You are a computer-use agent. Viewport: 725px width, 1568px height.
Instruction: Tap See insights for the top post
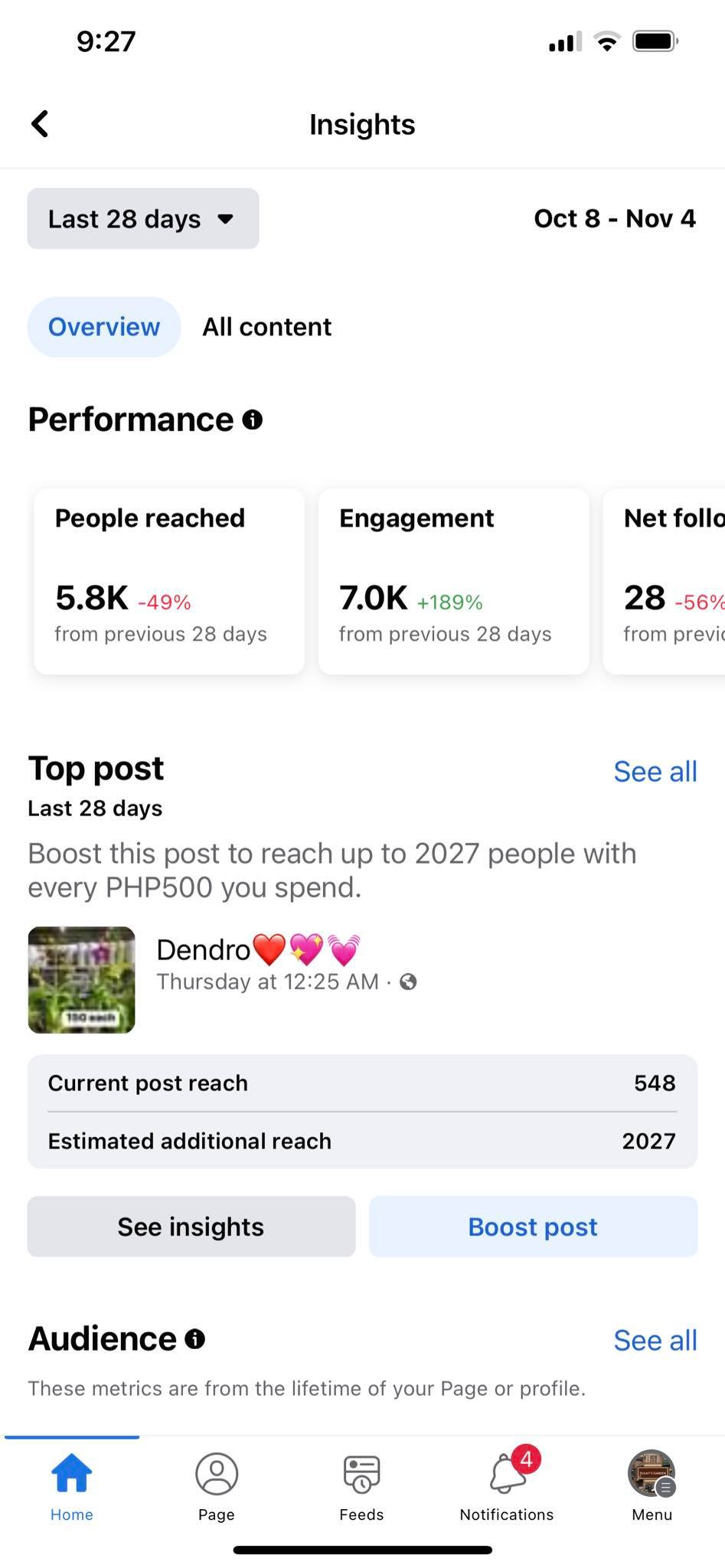tap(191, 1227)
